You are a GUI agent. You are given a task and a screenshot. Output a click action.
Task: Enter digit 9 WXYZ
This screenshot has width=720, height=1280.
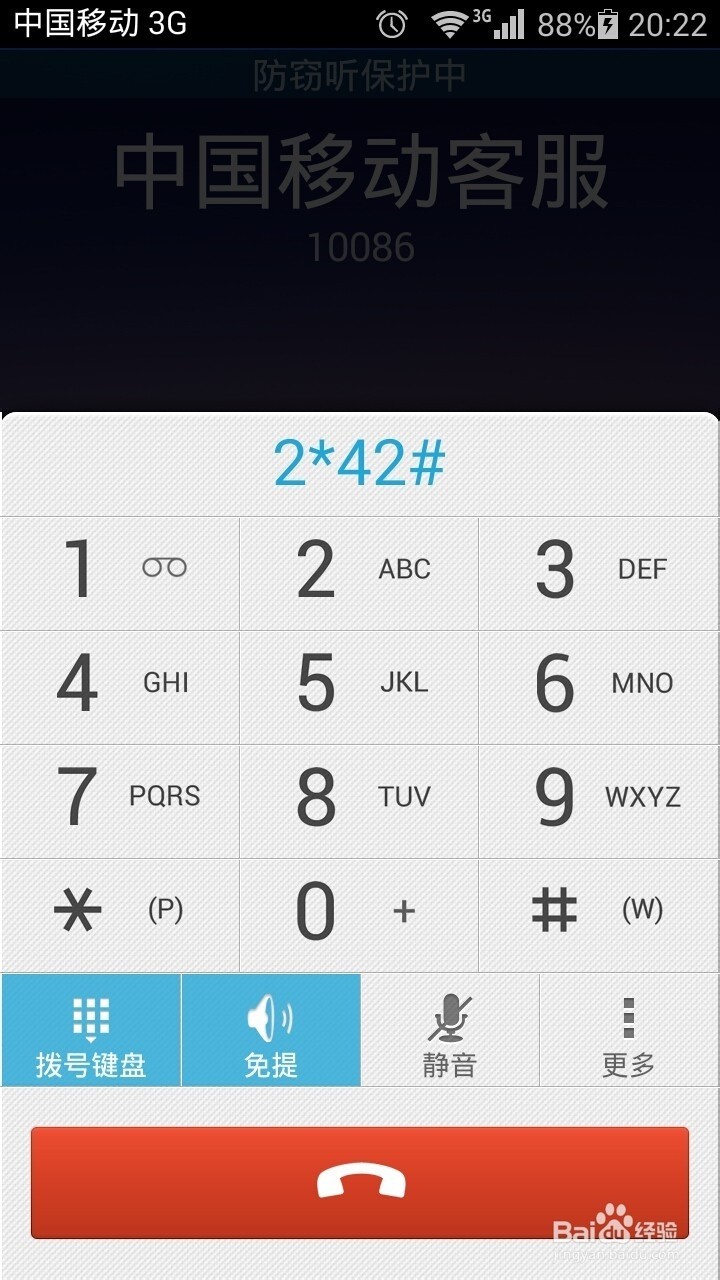click(600, 801)
